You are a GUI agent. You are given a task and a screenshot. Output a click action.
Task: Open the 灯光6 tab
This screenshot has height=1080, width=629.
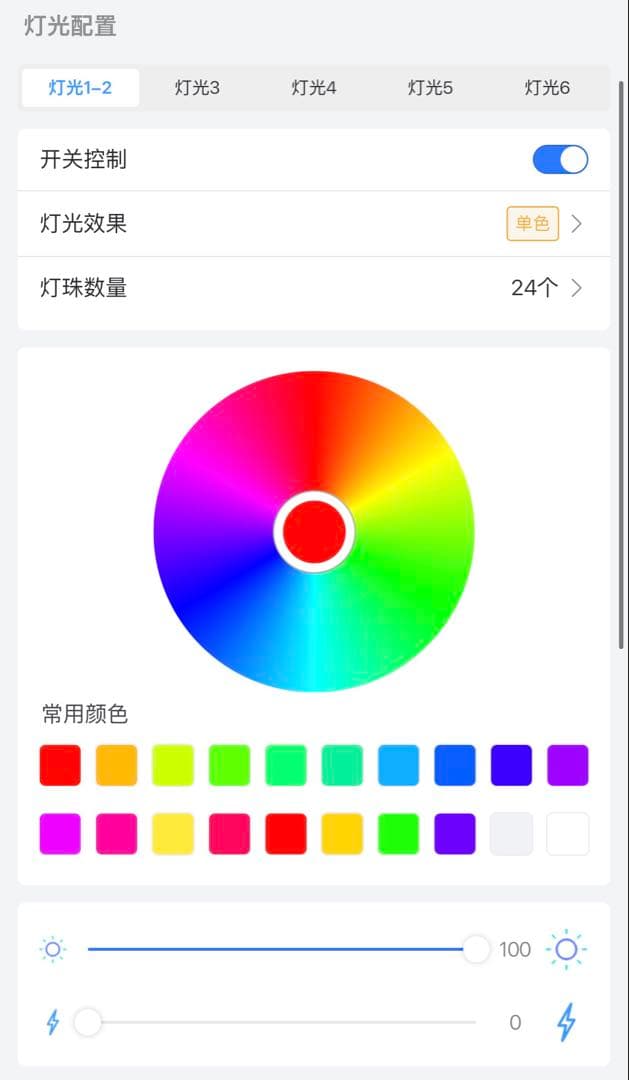pyautogui.click(x=547, y=88)
